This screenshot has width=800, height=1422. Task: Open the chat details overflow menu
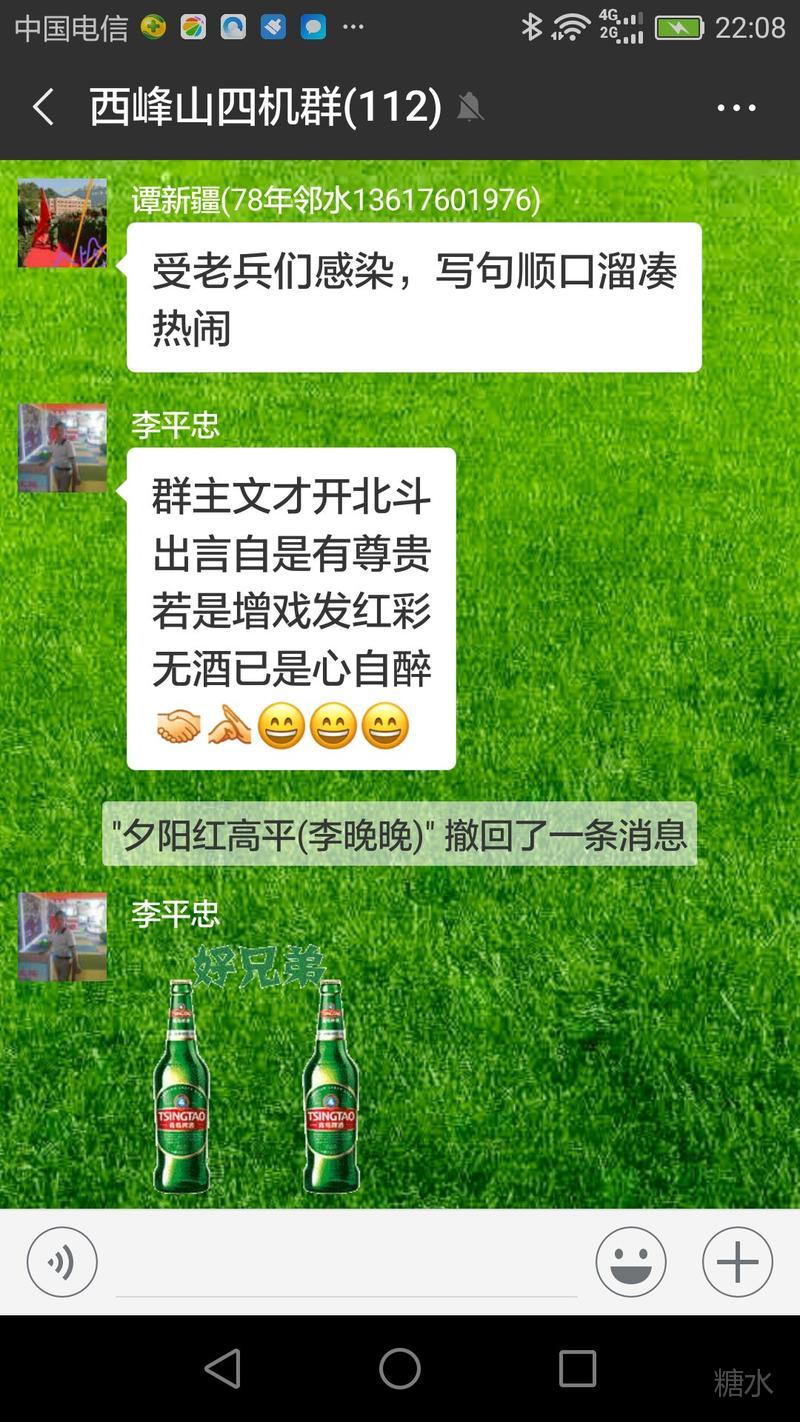(x=736, y=108)
